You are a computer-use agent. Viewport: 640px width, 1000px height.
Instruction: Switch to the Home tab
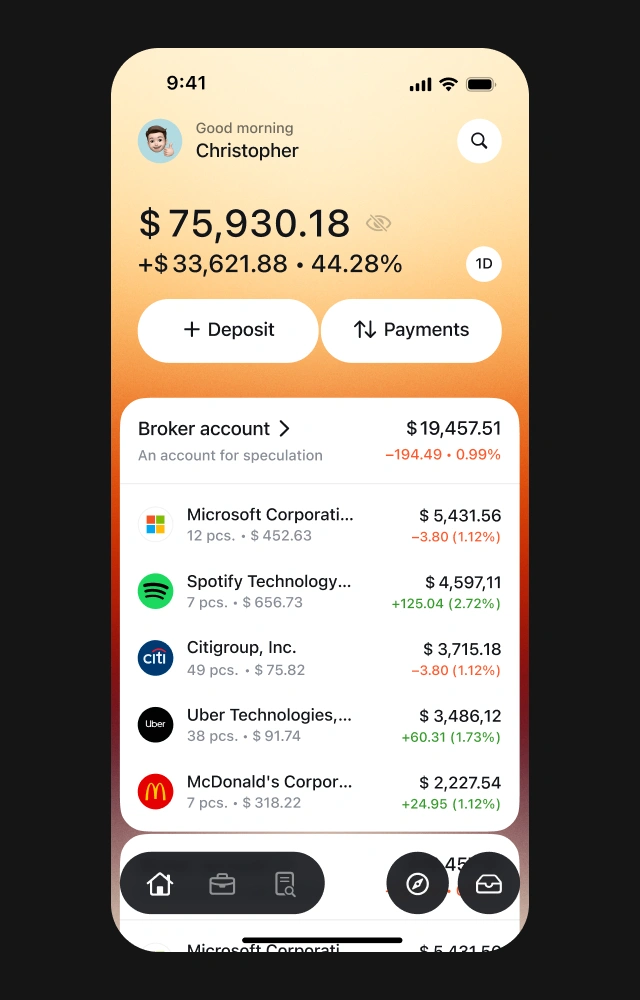point(160,884)
